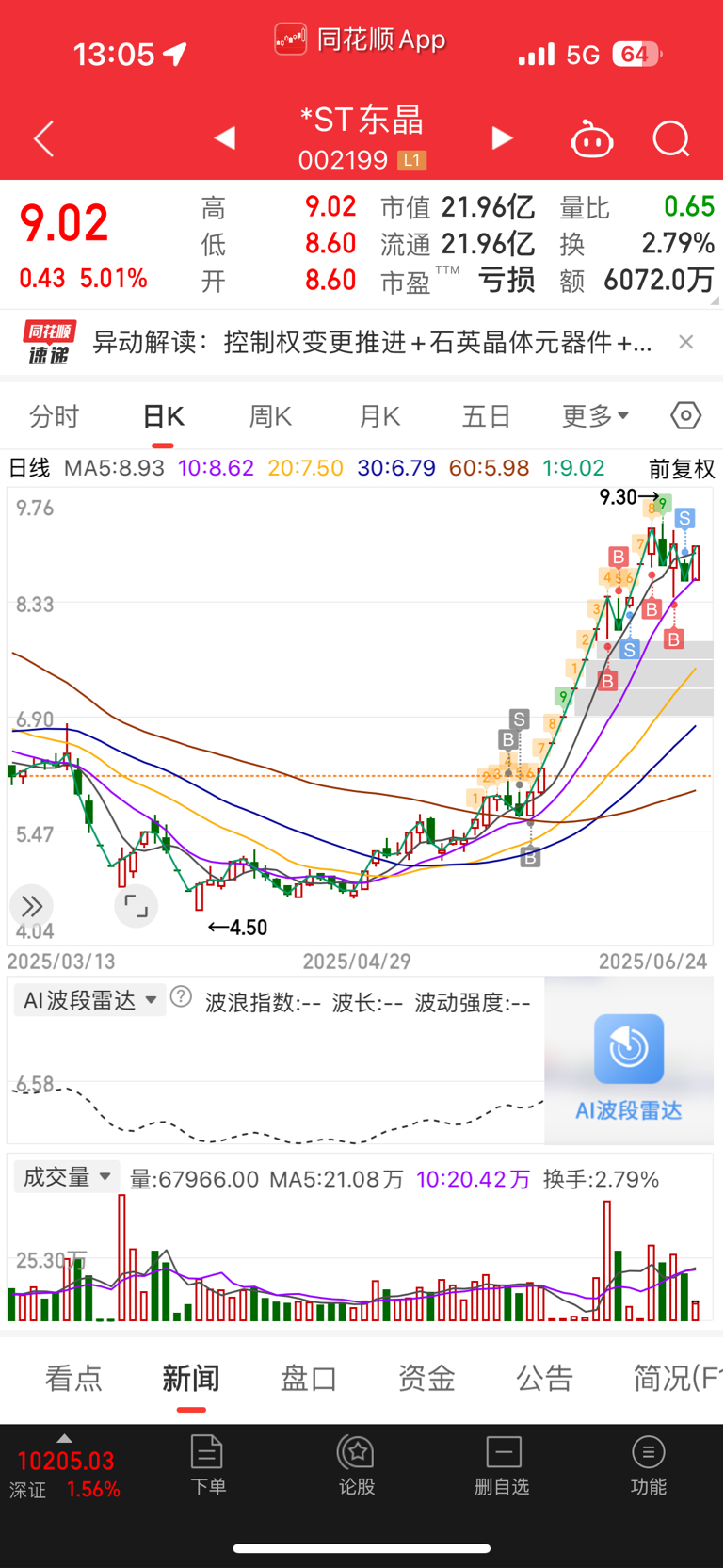Switch to the 分时 chart tab

pos(55,416)
